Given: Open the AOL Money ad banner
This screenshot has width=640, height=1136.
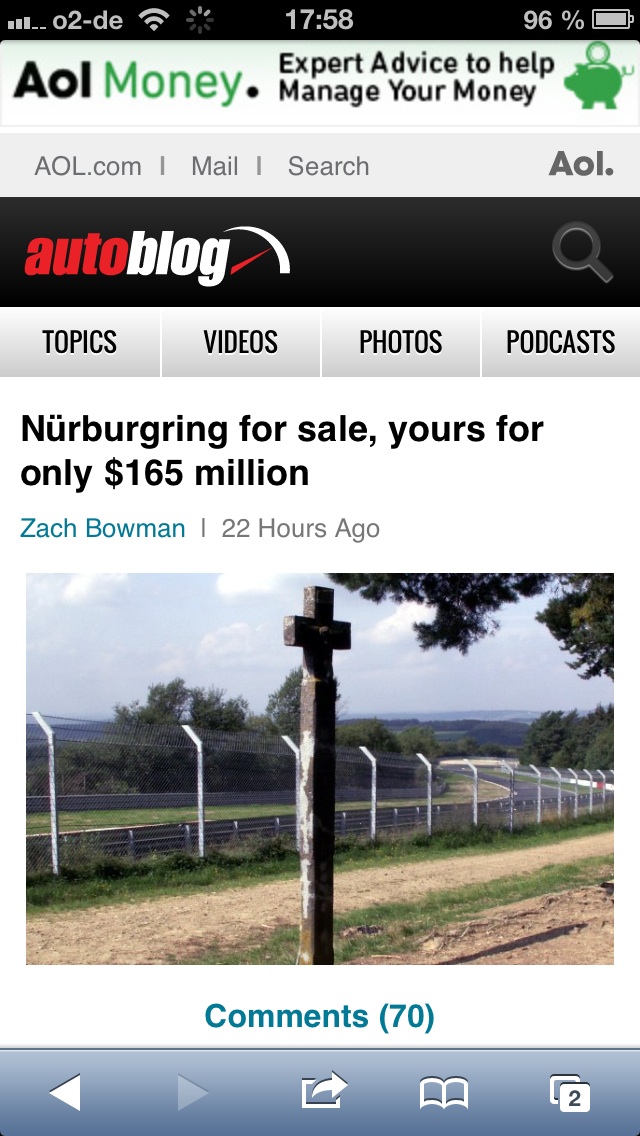Looking at the screenshot, I should [320, 82].
